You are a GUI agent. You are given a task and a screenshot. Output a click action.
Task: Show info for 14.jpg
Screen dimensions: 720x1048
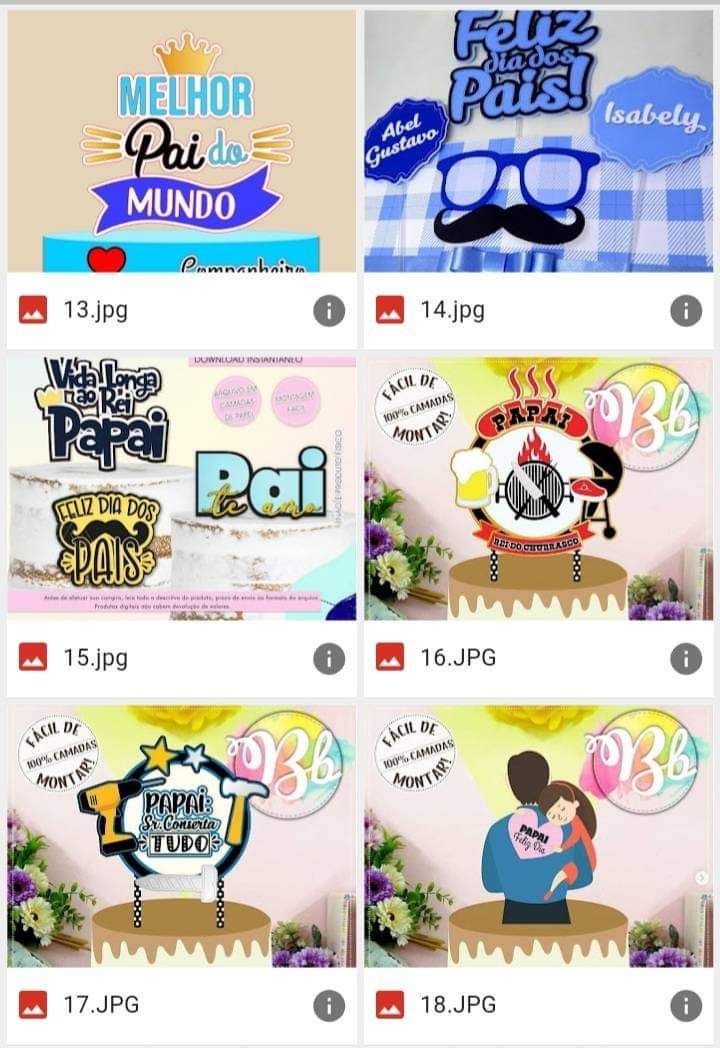tap(685, 311)
